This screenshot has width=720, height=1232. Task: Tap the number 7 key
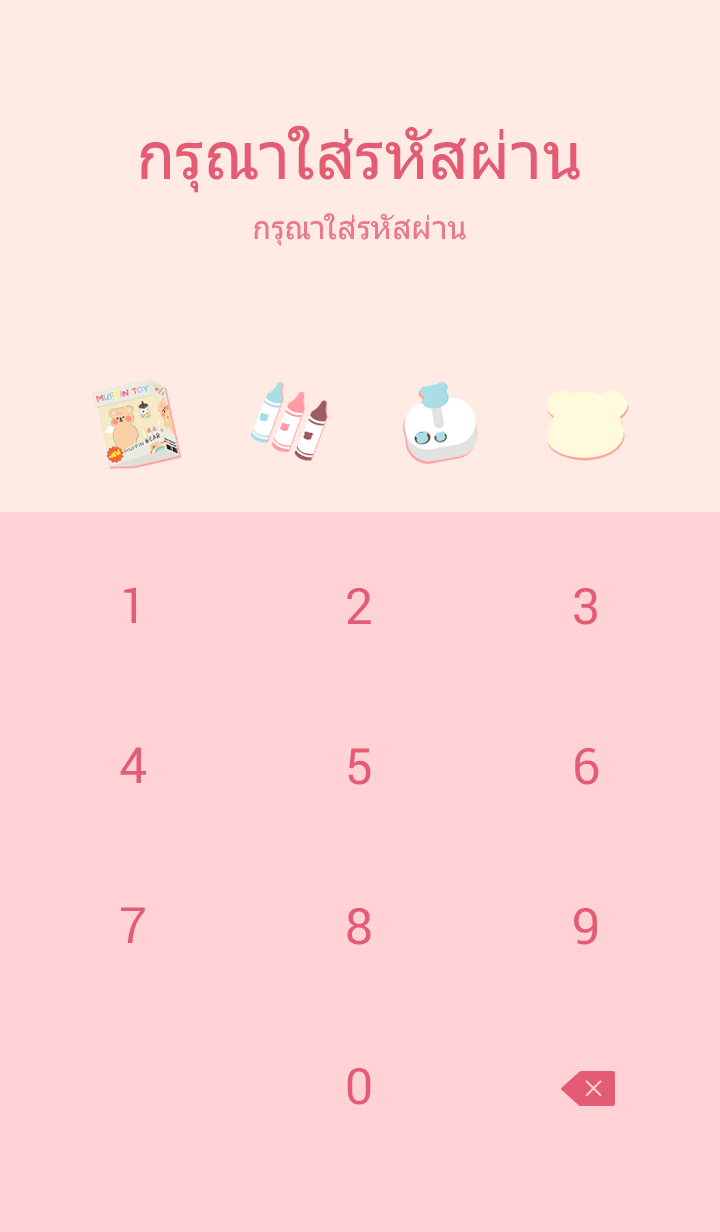132,927
